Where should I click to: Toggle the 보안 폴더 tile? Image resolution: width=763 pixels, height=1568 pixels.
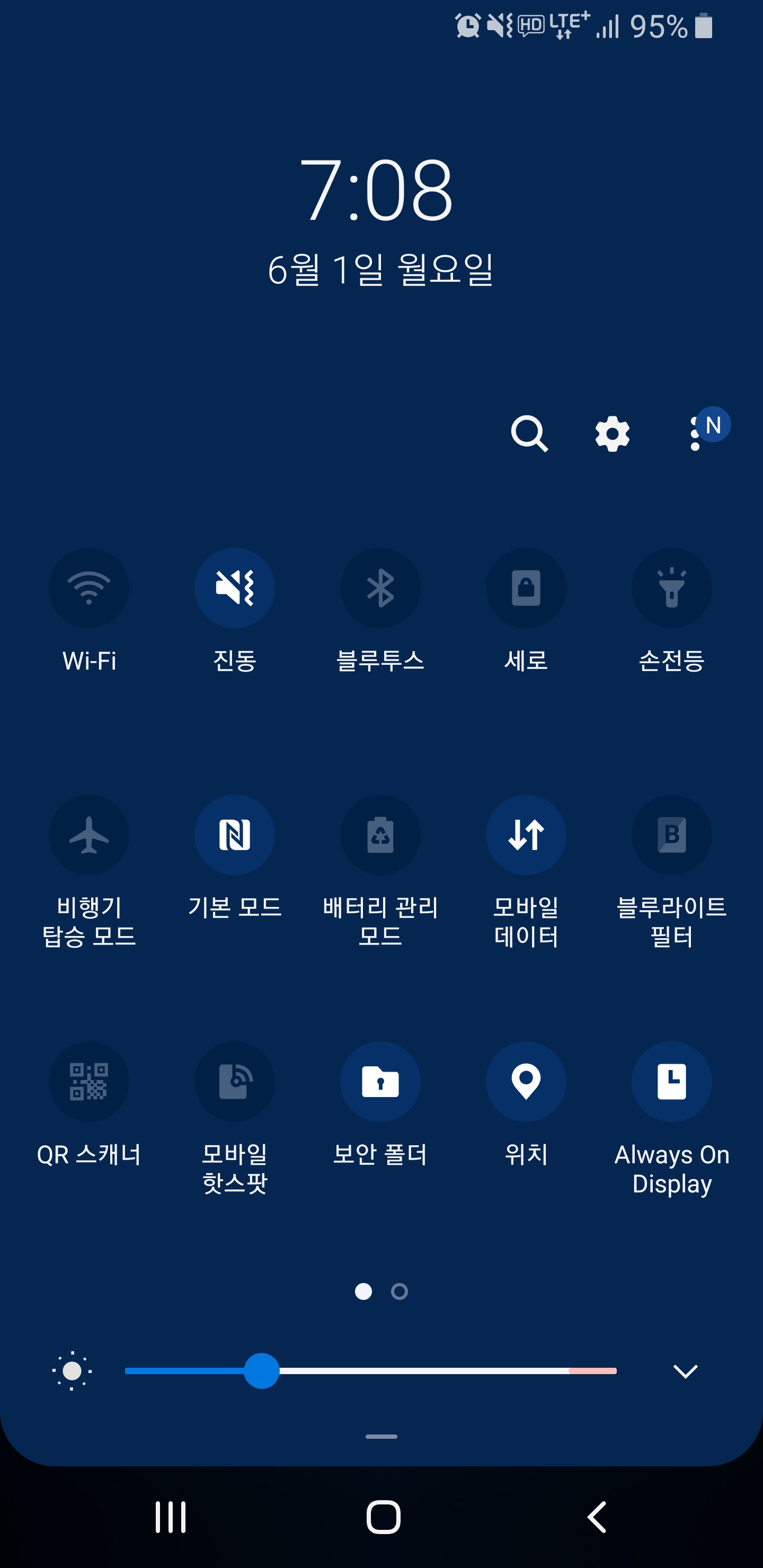380,1082
